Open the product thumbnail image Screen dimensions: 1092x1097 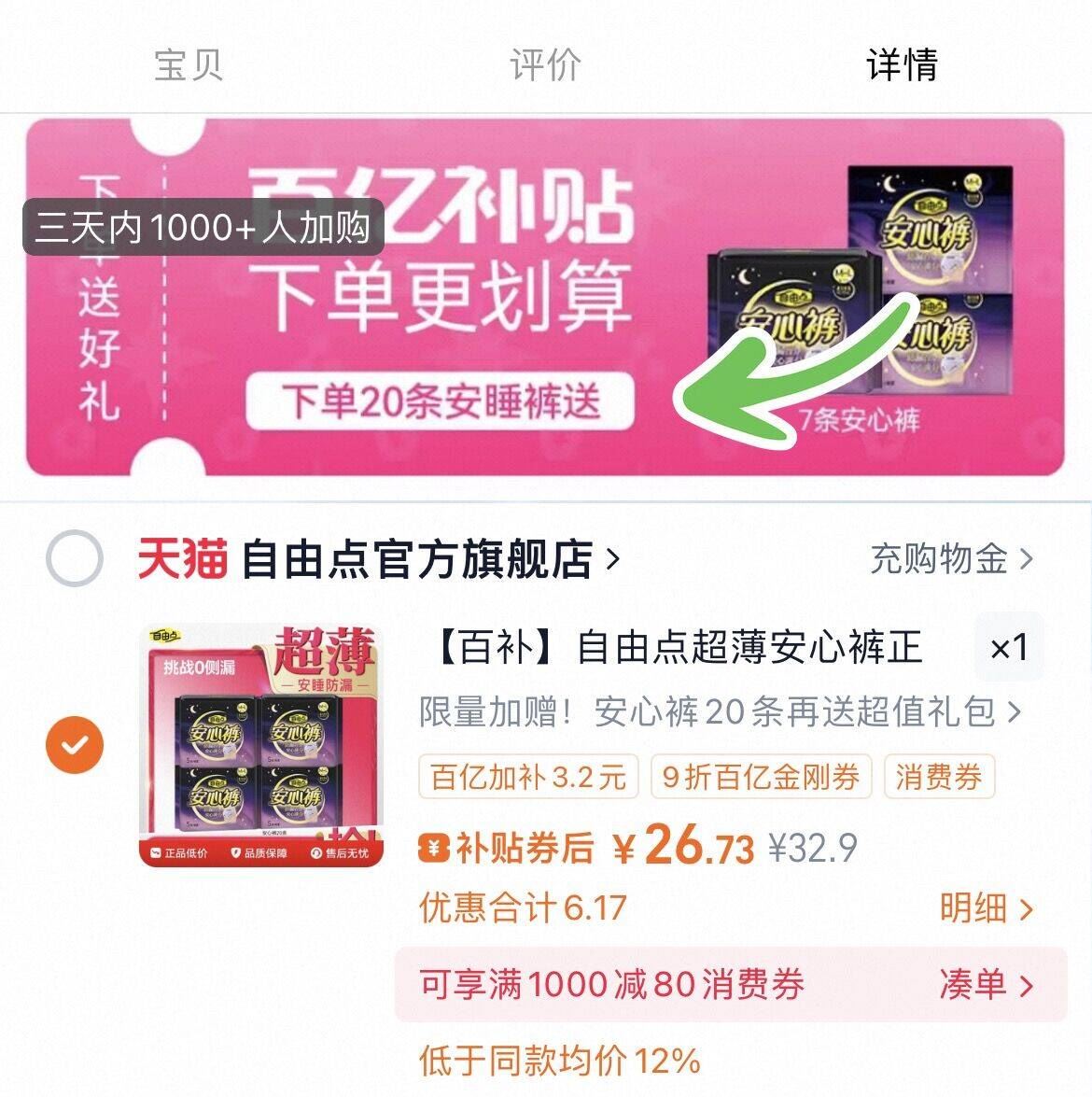[x=259, y=747]
